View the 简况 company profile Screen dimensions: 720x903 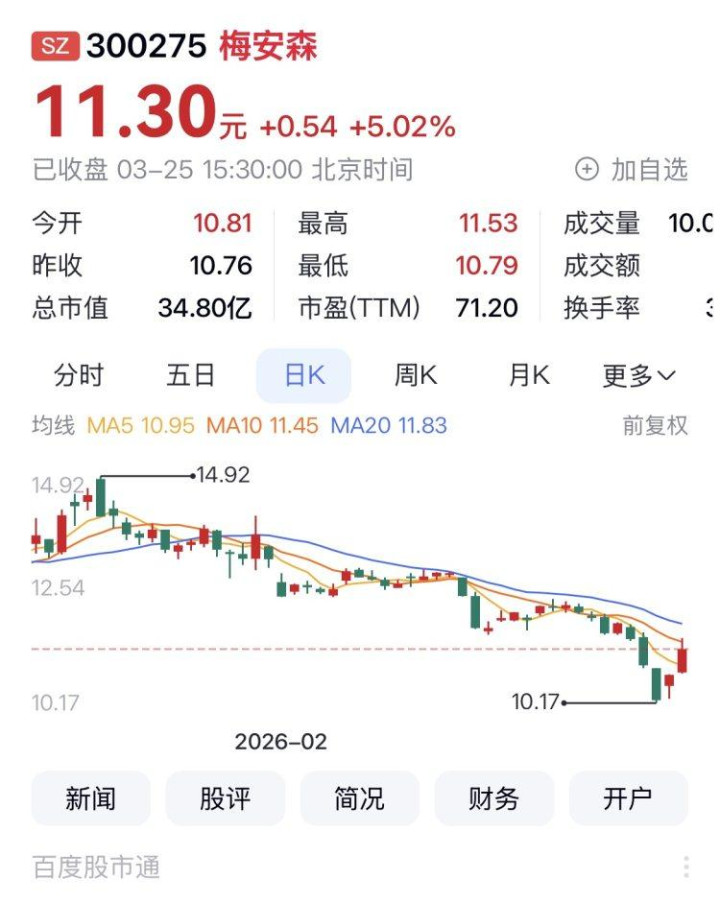tap(359, 798)
